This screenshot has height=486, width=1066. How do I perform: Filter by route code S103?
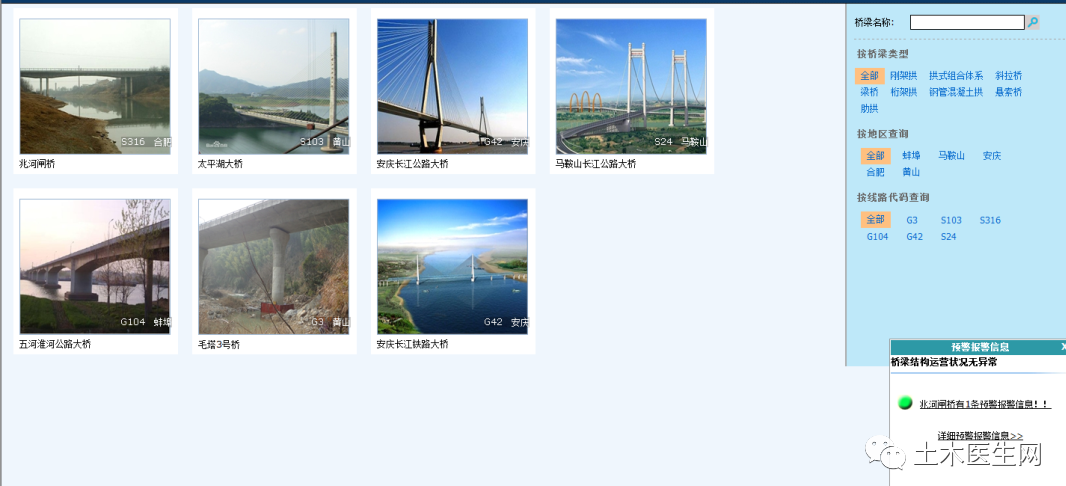(x=950, y=221)
